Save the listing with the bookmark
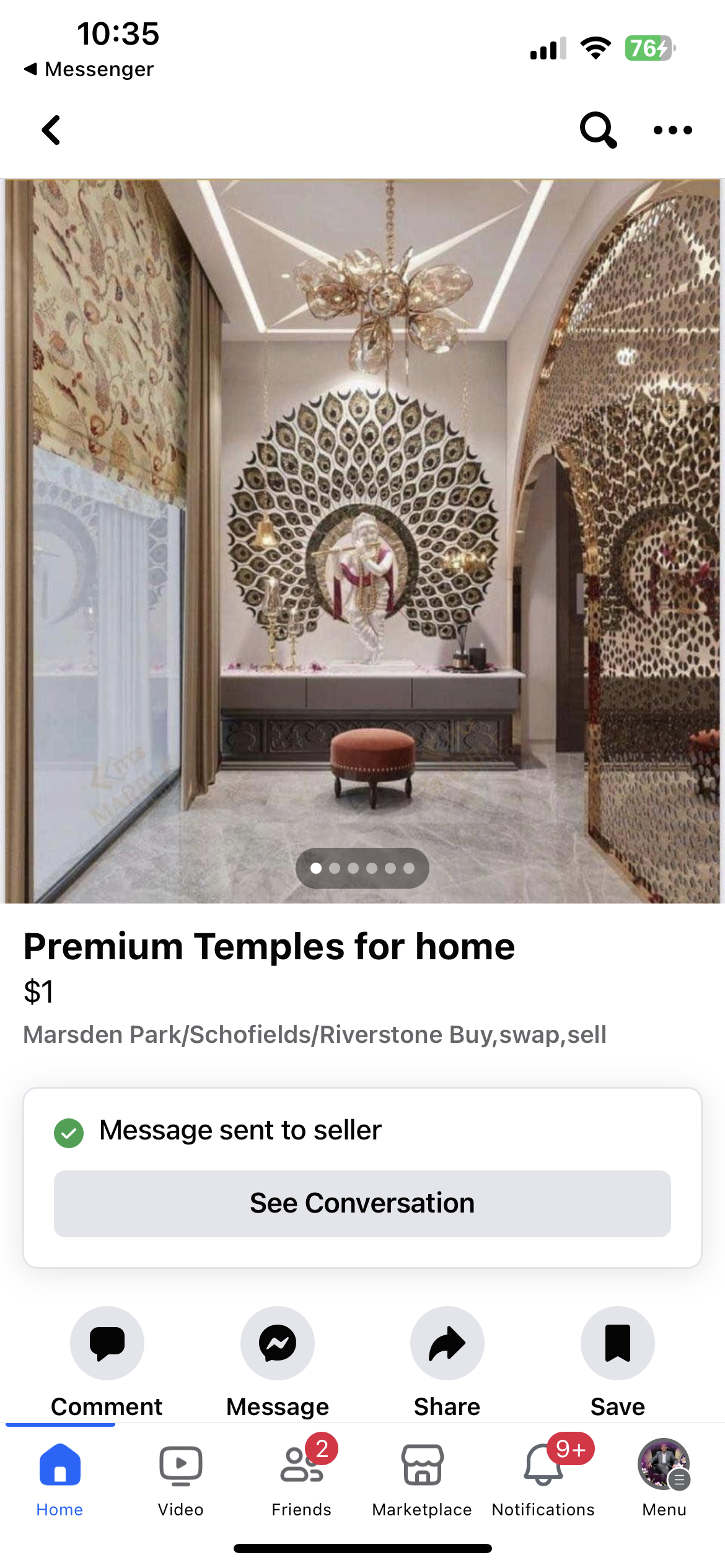The image size is (725, 1568). point(617,1343)
